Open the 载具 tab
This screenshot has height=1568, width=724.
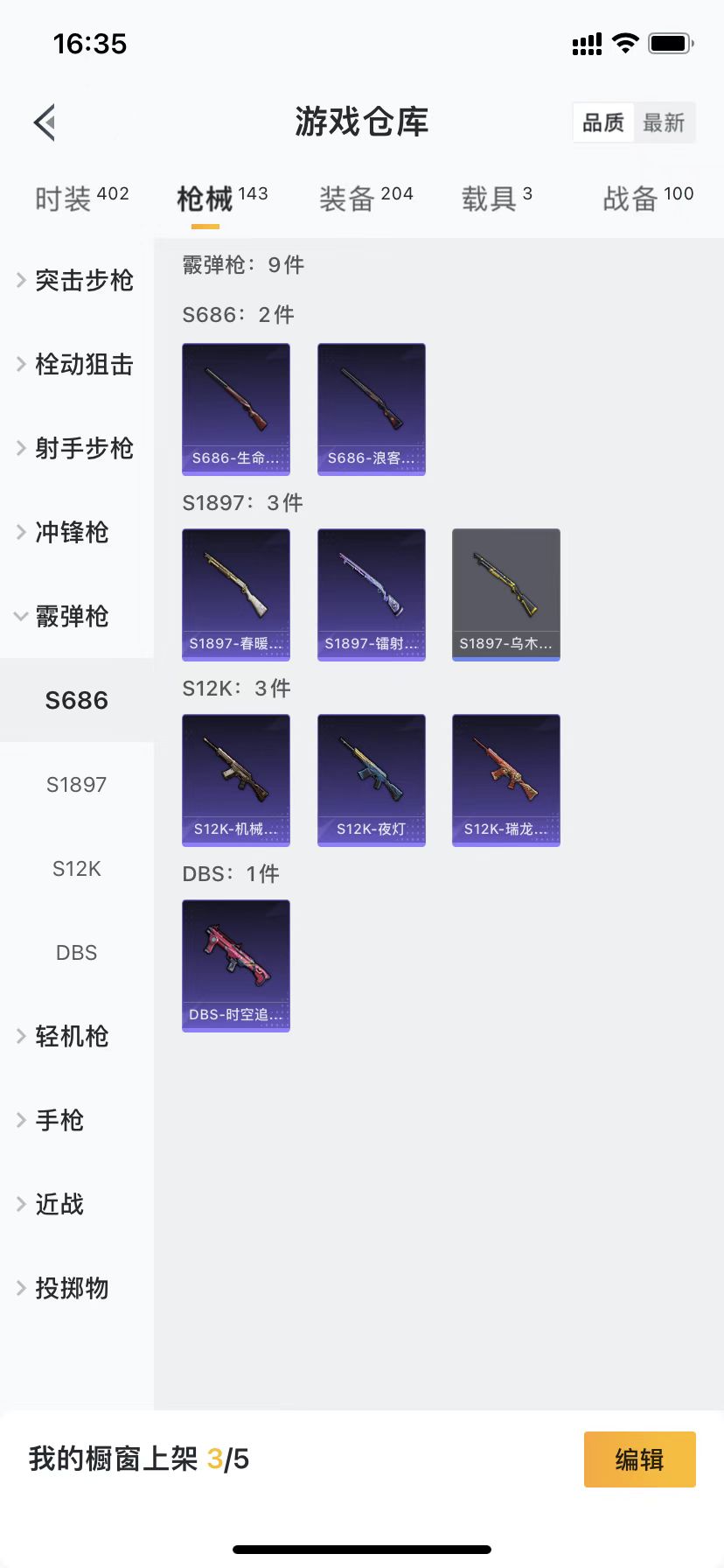[496, 199]
